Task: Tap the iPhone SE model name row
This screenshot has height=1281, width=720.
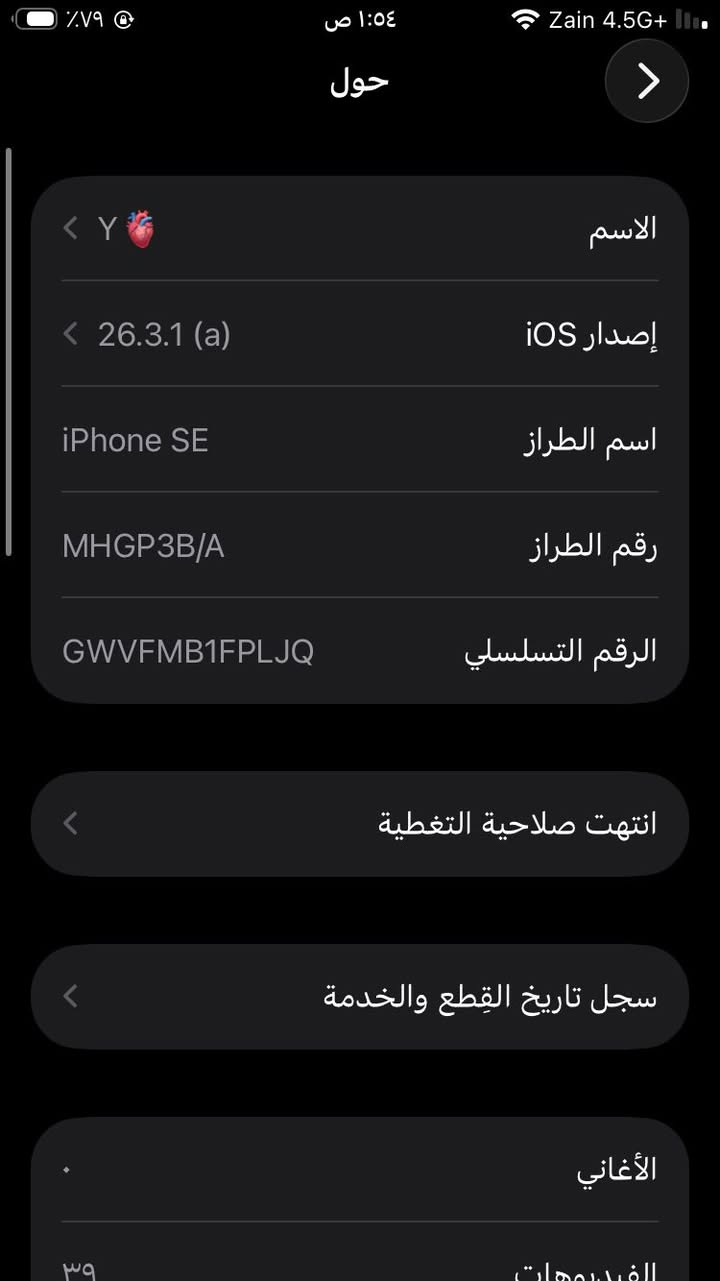Action: click(x=360, y=439)
